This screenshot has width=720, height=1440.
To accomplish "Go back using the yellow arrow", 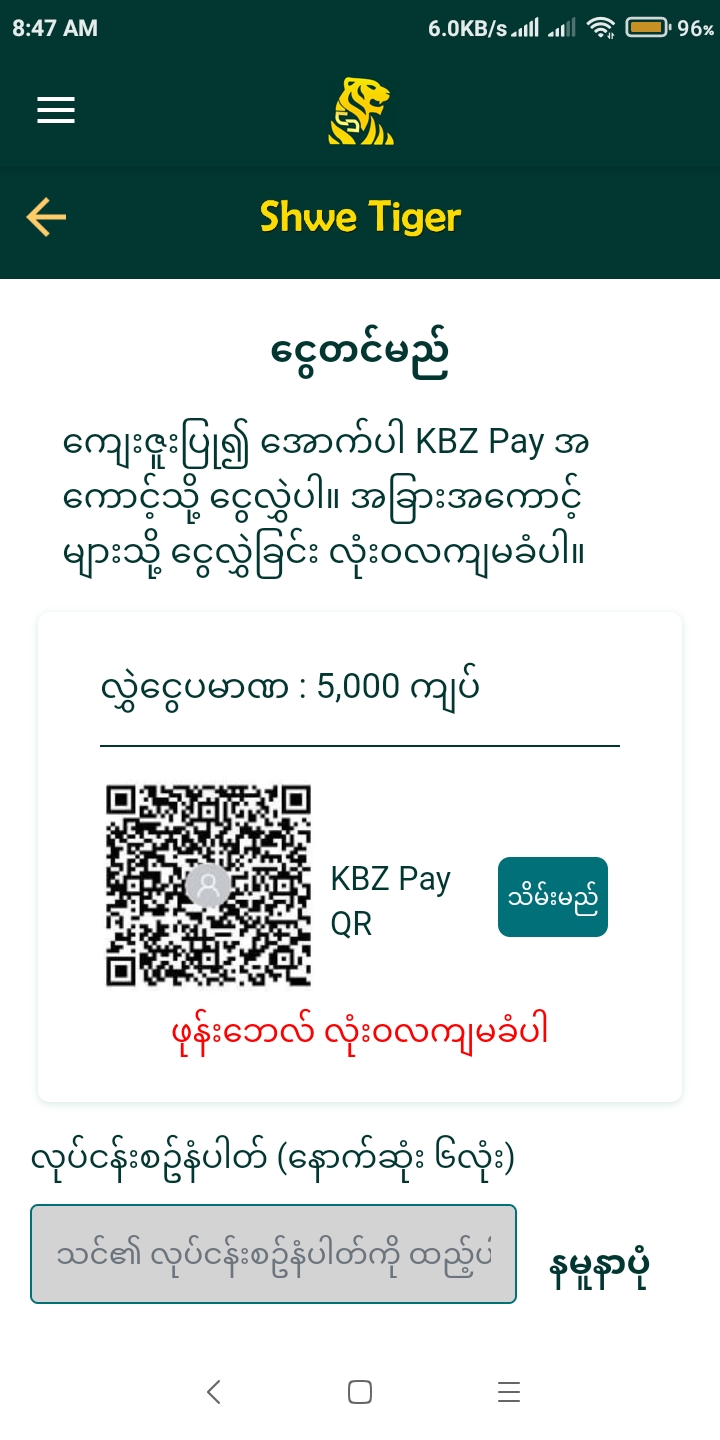I will (x=46, y=217).
